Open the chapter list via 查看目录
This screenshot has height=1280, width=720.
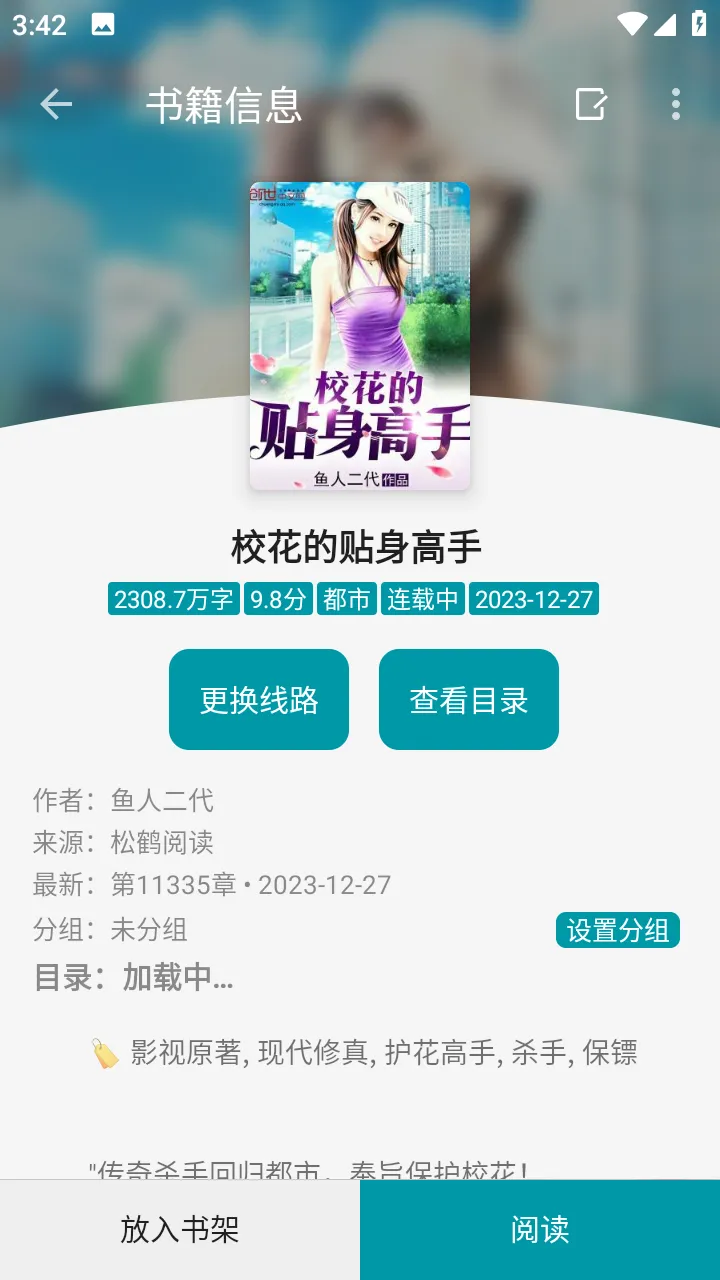469,698
